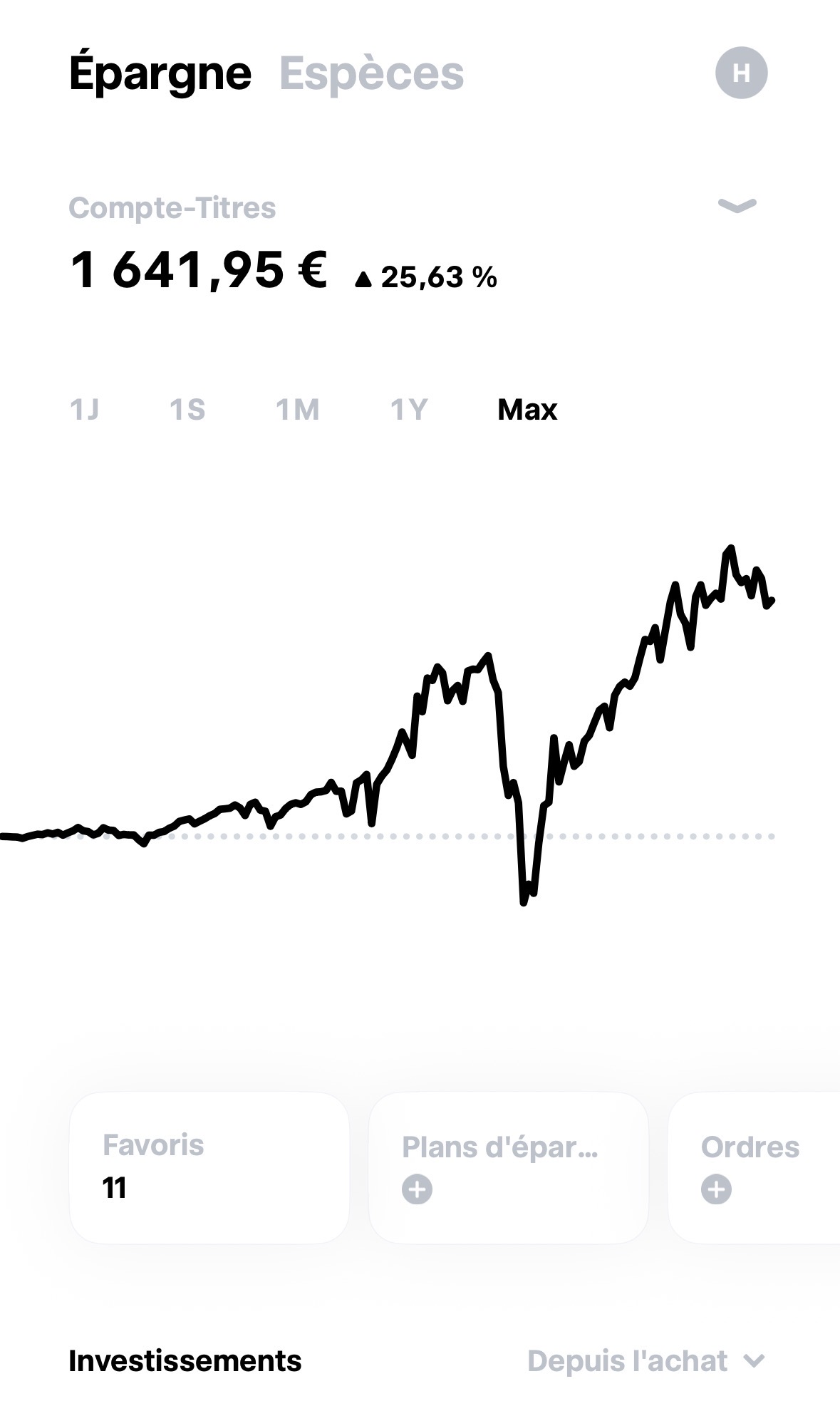Open the H profile avatar icon
Screen dimensions: 840x1411
click(740, 72)
